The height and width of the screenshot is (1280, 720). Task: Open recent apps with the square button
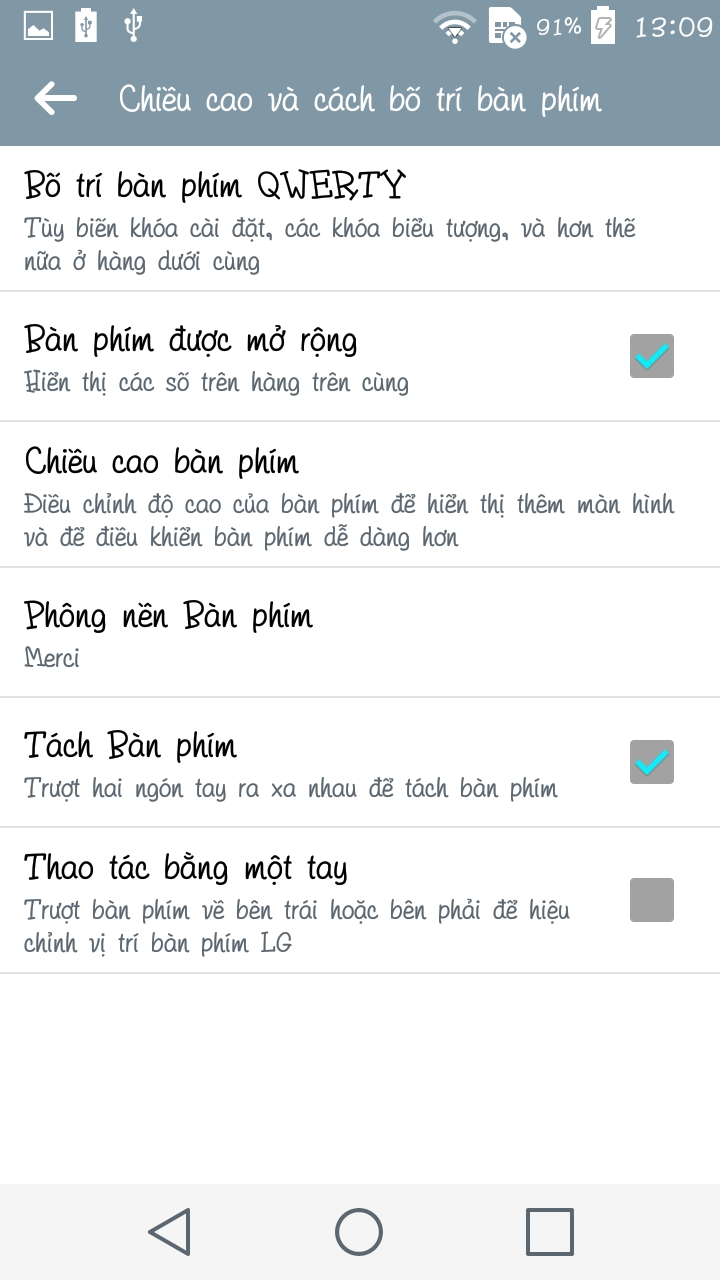pyautogui.click(x=550, y=1232)
